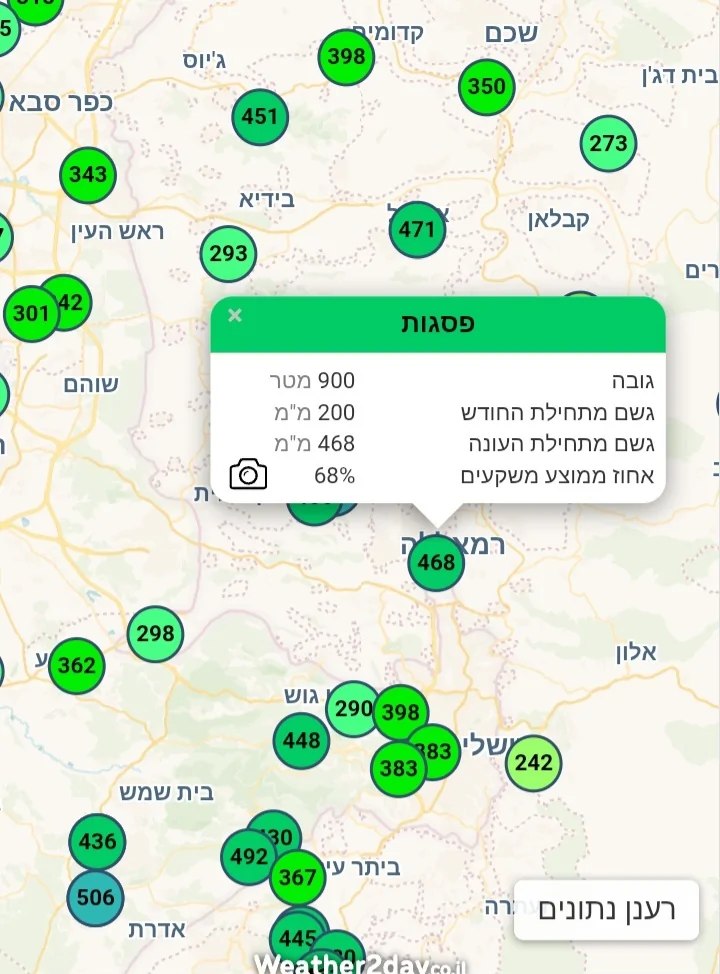Screen dimensions: 720x974
Task: Open the 506 station marker
Action: click(x=95, y=897)
